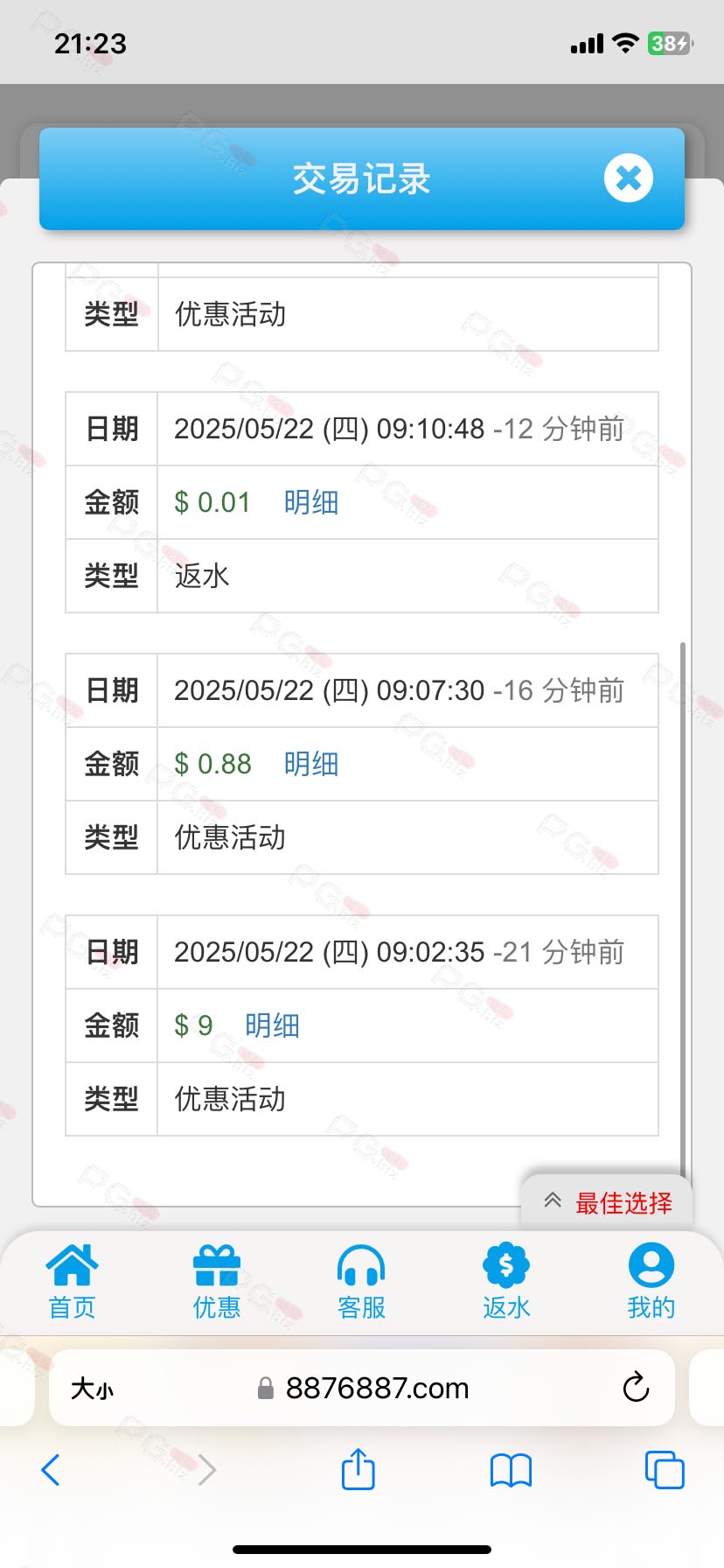
Task: Switch to the 返水 tab
Action: pos(506,1281)
